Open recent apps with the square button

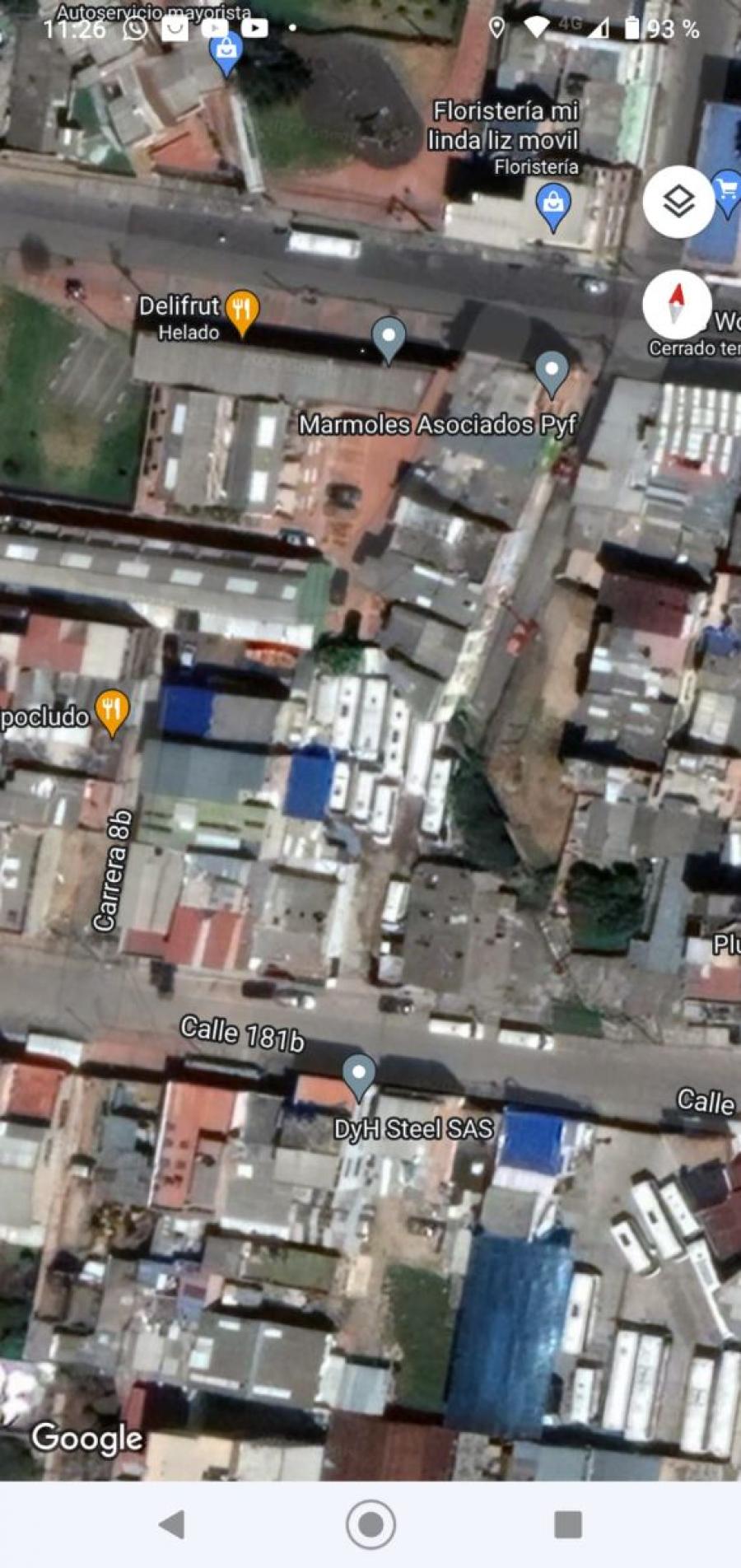[x=568, y=1524]
